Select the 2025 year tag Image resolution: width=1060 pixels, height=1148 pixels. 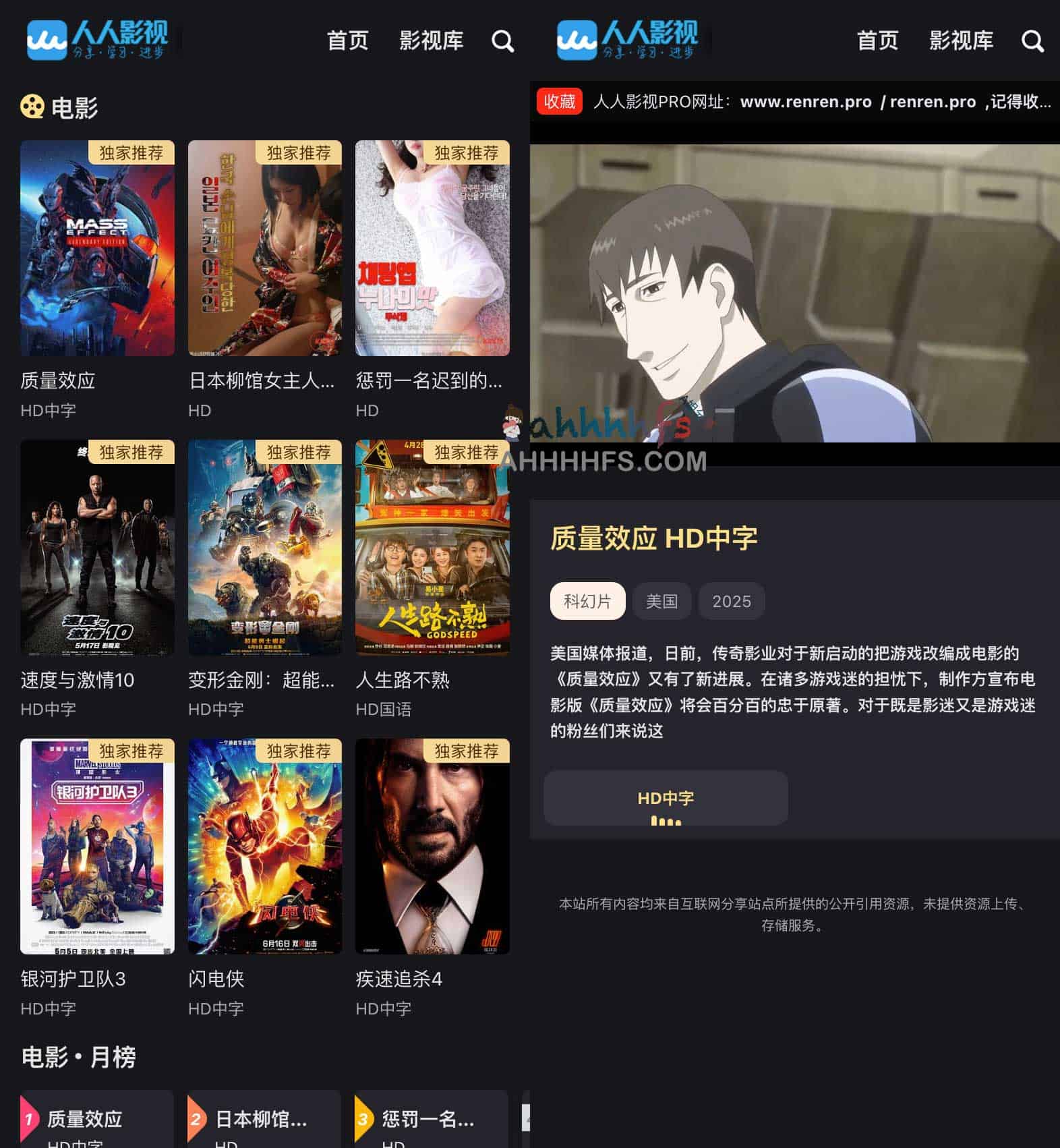click(x=732, y=600)
